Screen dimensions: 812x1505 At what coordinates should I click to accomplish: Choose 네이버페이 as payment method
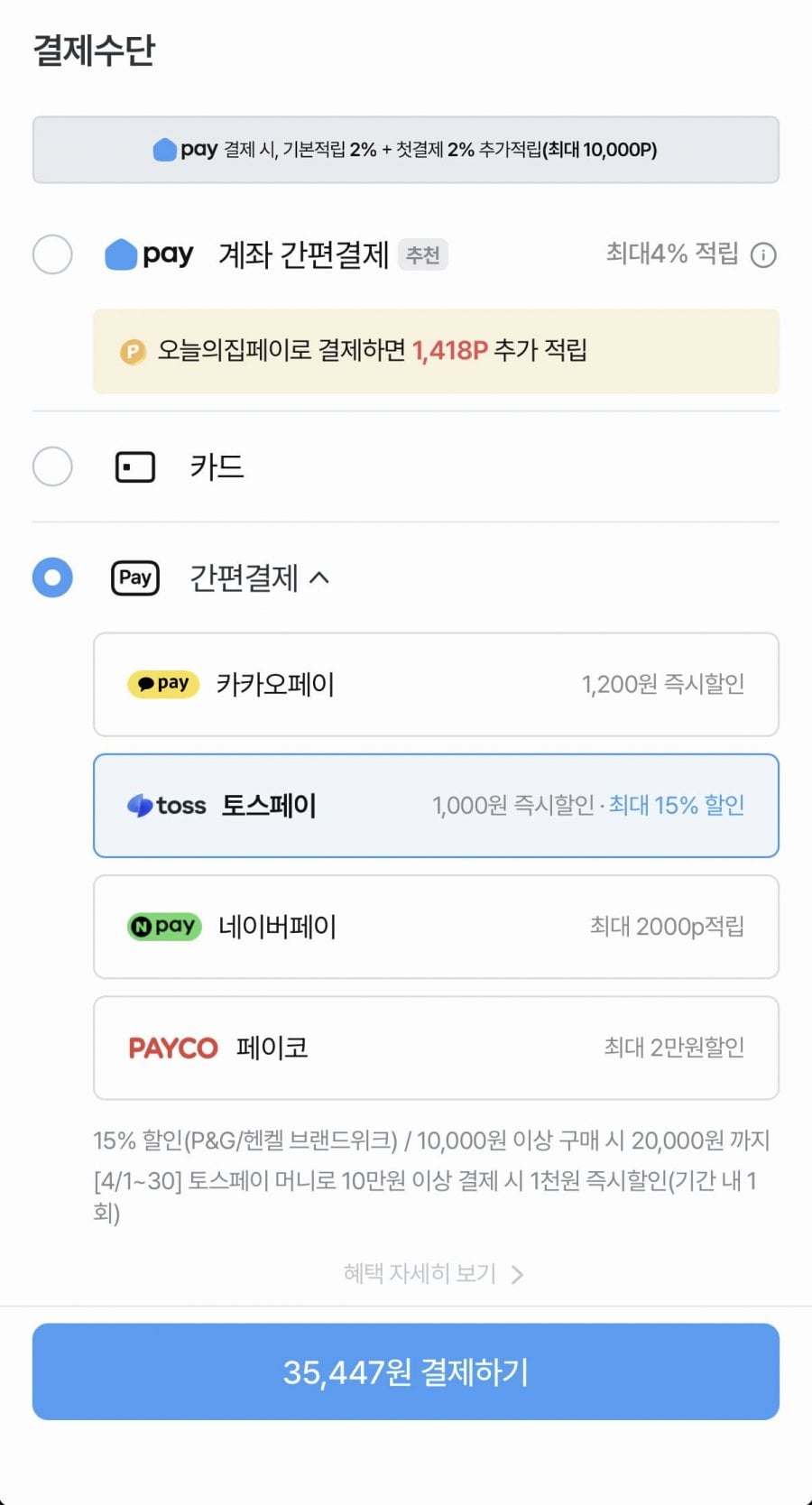tap(436, 927)
